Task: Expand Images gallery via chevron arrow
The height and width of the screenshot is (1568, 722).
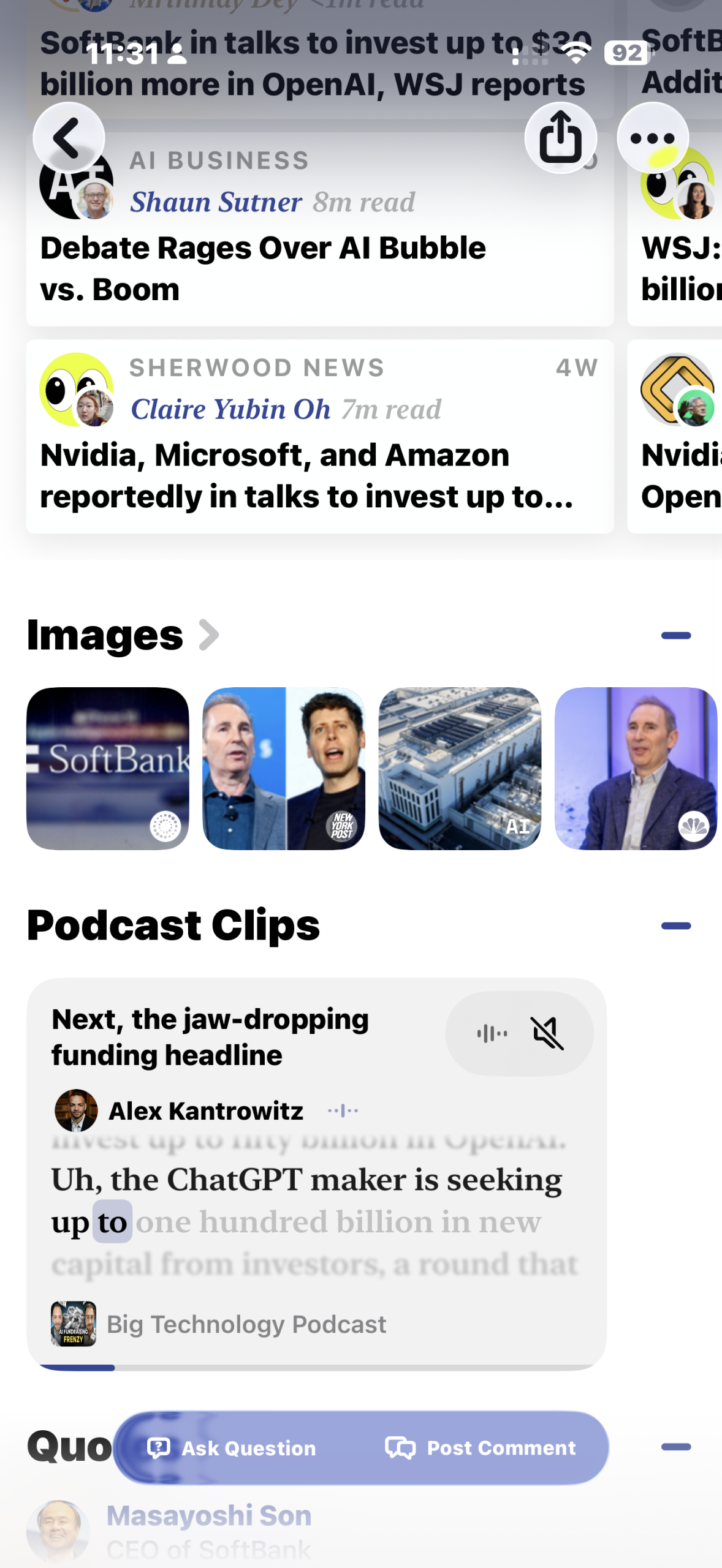Action: click(x=208, y=635)
